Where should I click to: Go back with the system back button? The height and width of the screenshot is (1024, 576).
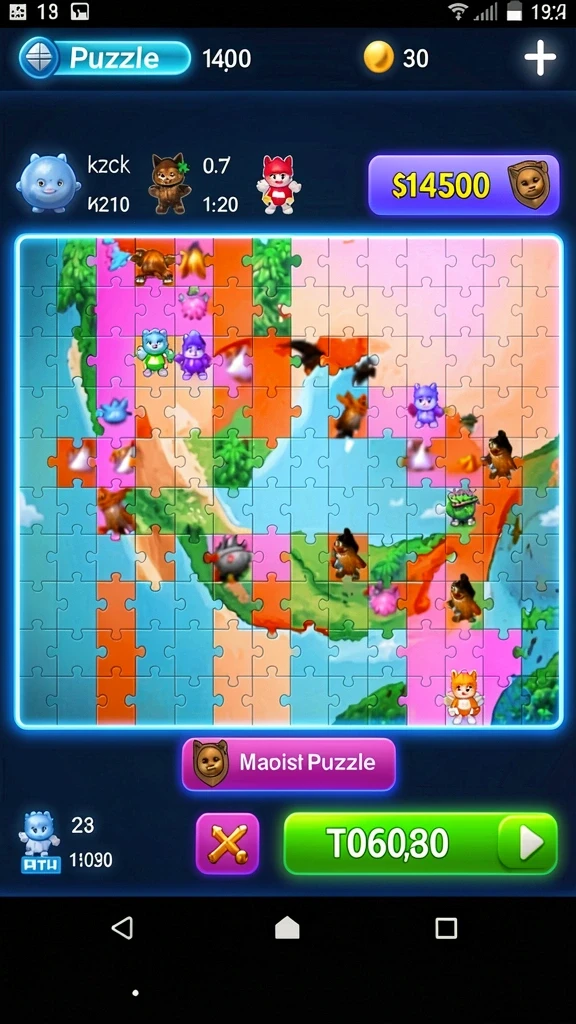[122, 928]
